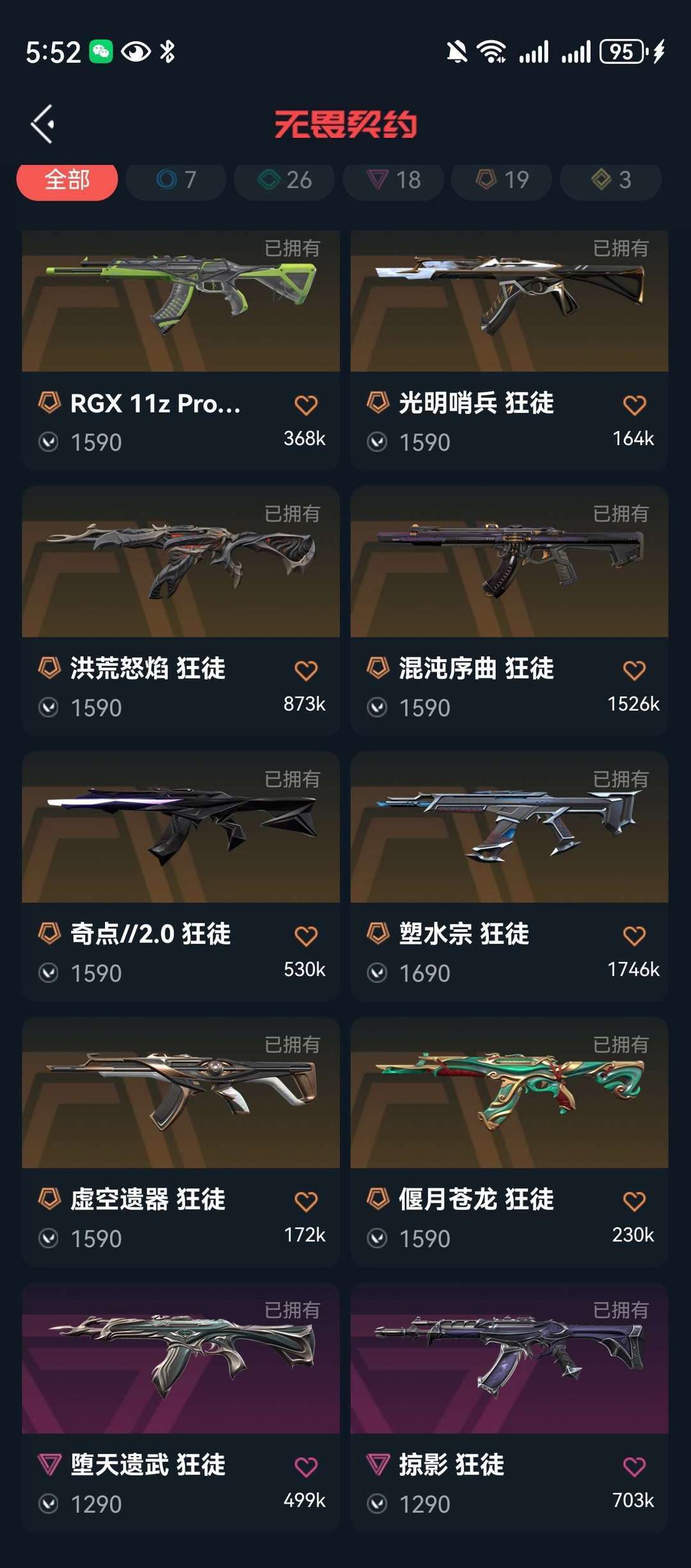The width and height of the screenshot is (691, 1568).
Task: Like the 奇点//2.0 狂徒 skin
Action: click(x=306, y=936)
